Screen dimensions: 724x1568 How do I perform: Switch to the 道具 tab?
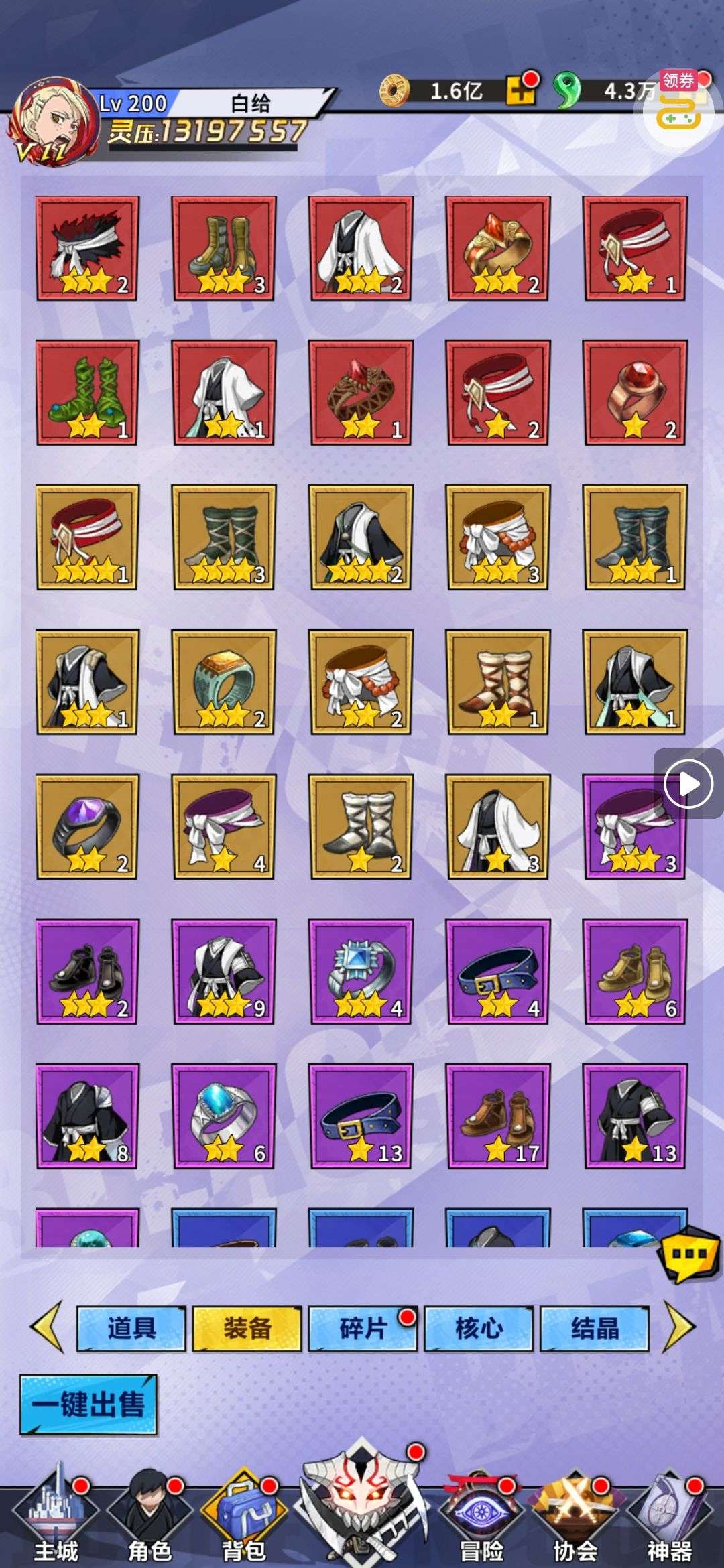(131, 1327)
